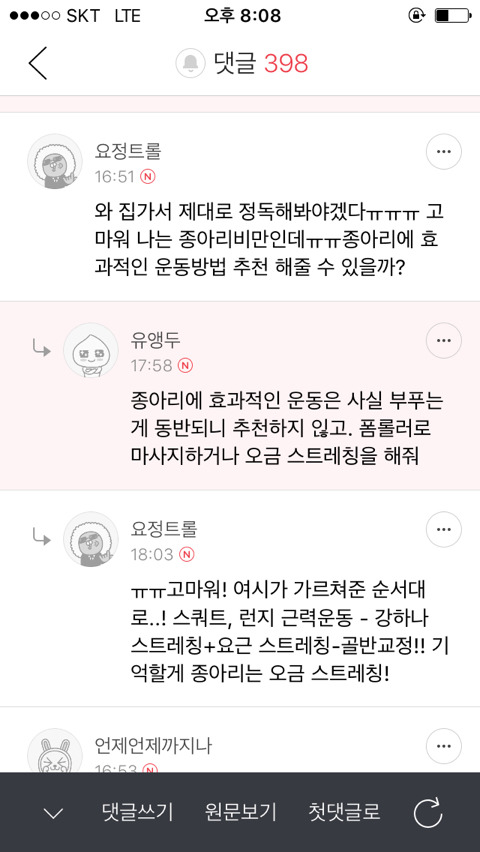
Task: Open the original post via 원문보기
Action: click(x=241, y=812)
